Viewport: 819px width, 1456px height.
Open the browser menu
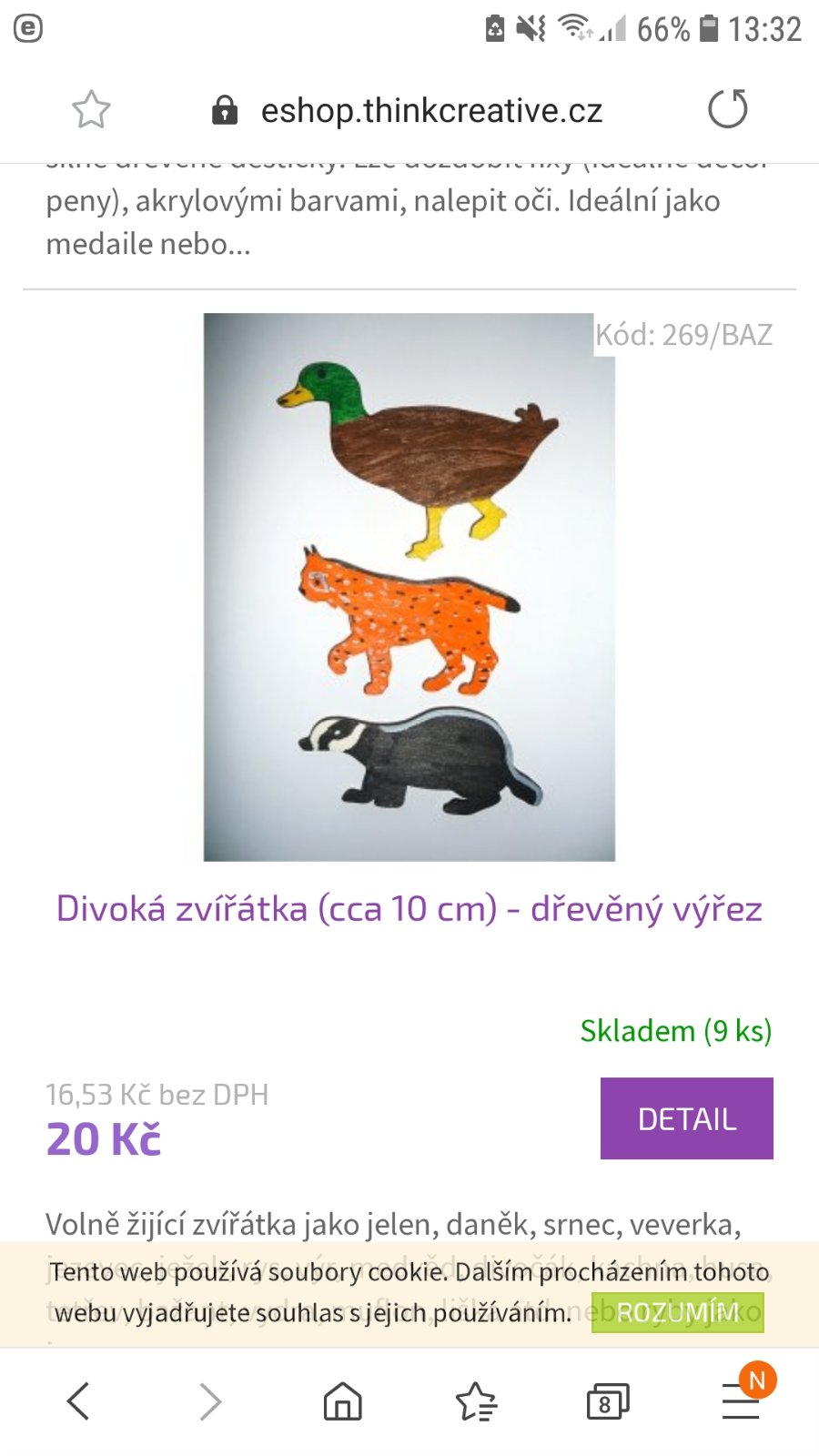pos(741,1401)
